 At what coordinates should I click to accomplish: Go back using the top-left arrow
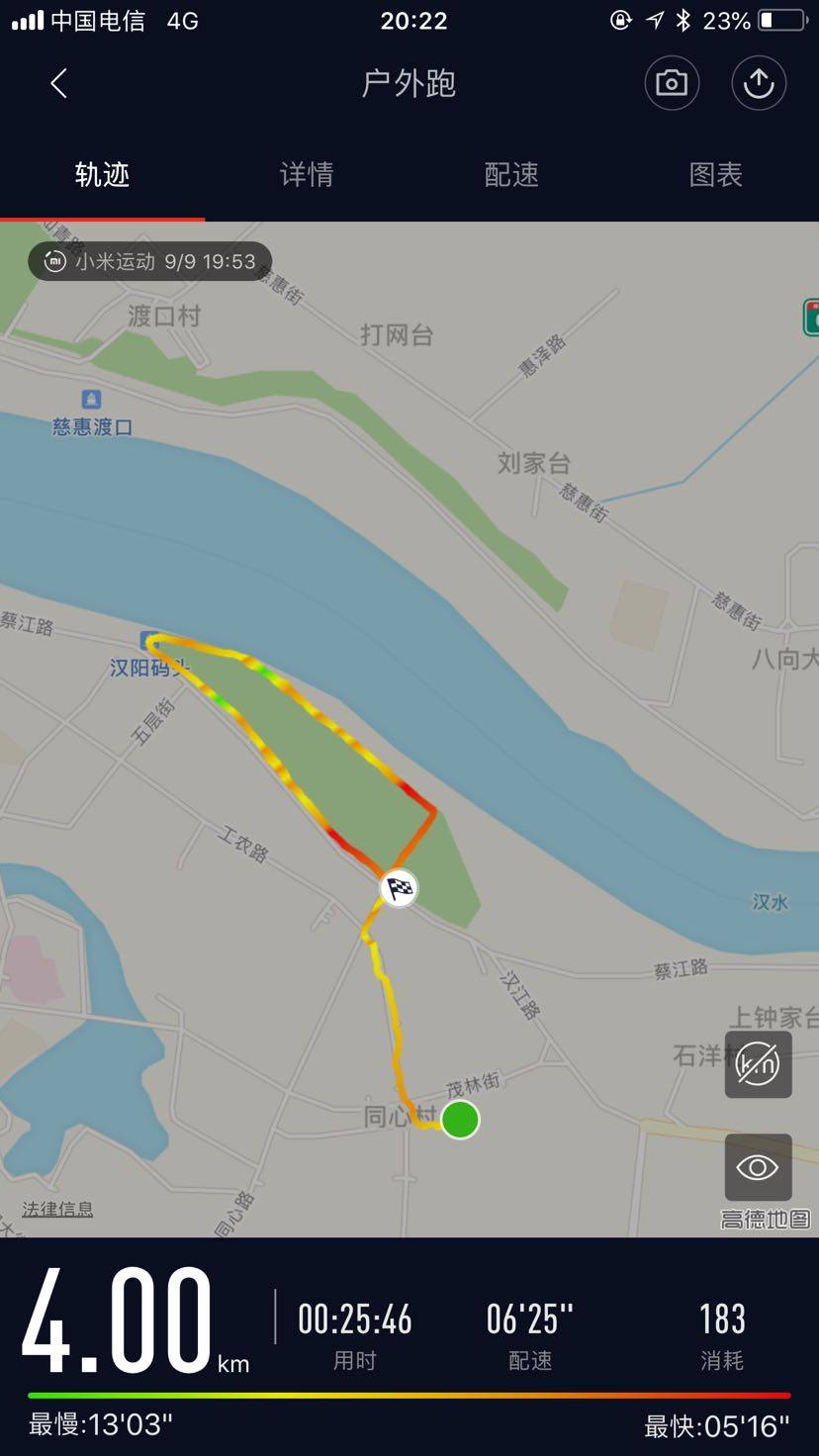[x=59, y=84]
